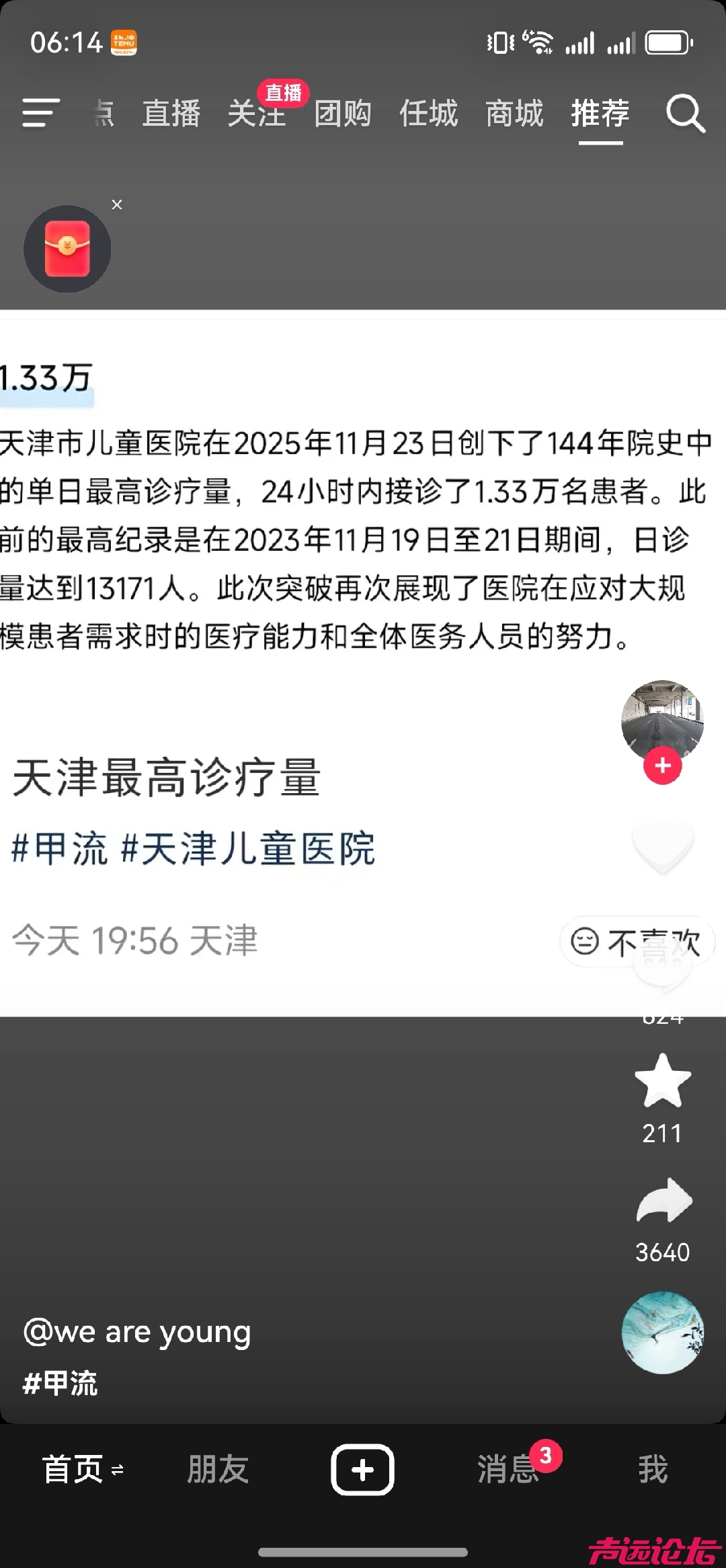Share this video
This screenshot has height=1568, width=726.
pyautogui.click(x=663, y=1201)
